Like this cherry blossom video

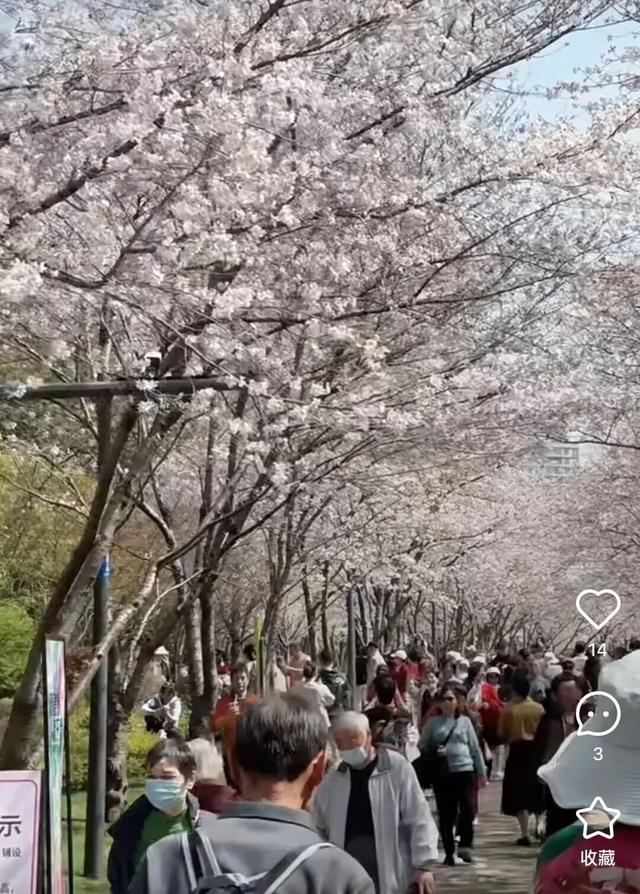click(598, 609)
